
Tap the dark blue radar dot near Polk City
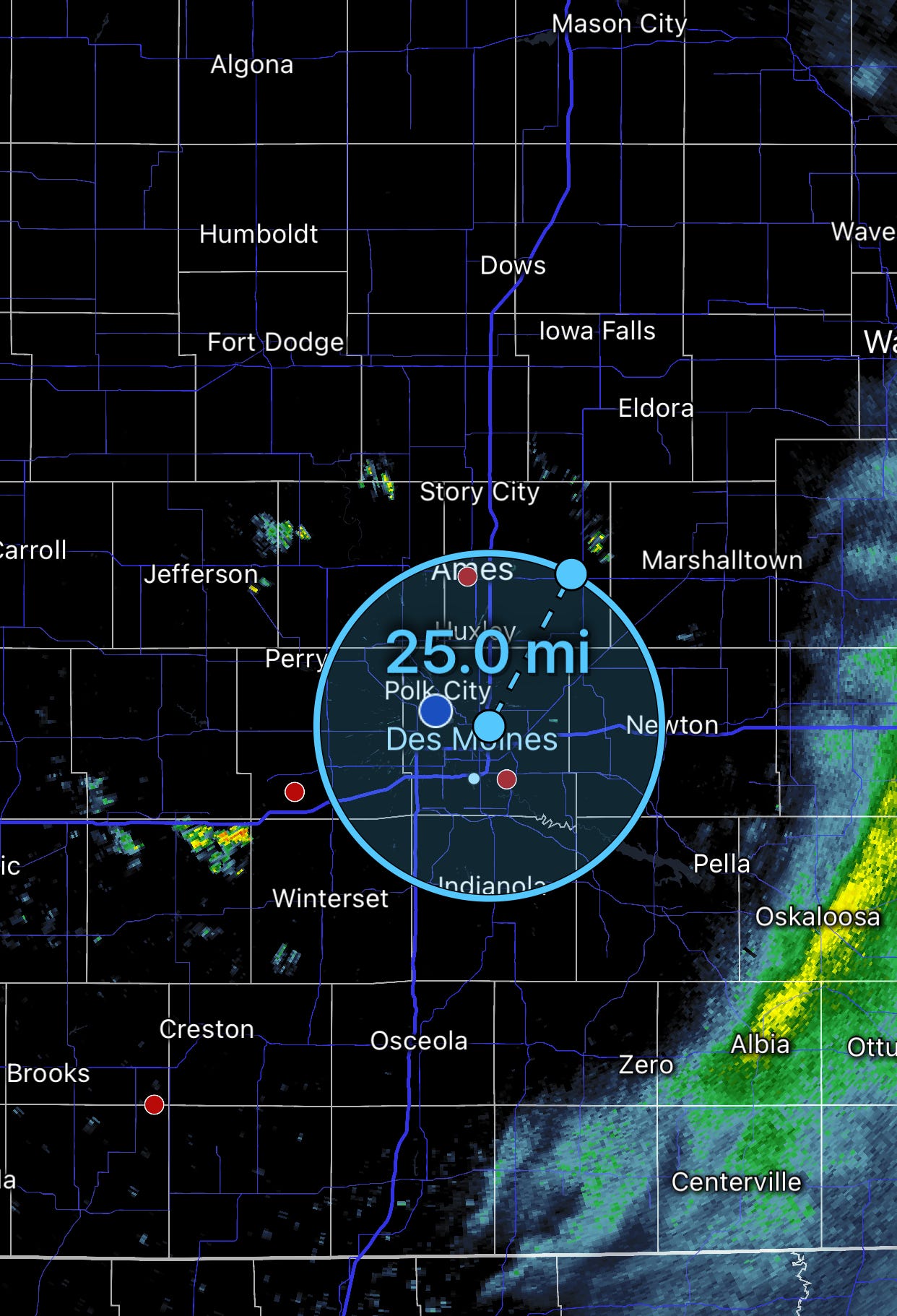click(435, 711)
